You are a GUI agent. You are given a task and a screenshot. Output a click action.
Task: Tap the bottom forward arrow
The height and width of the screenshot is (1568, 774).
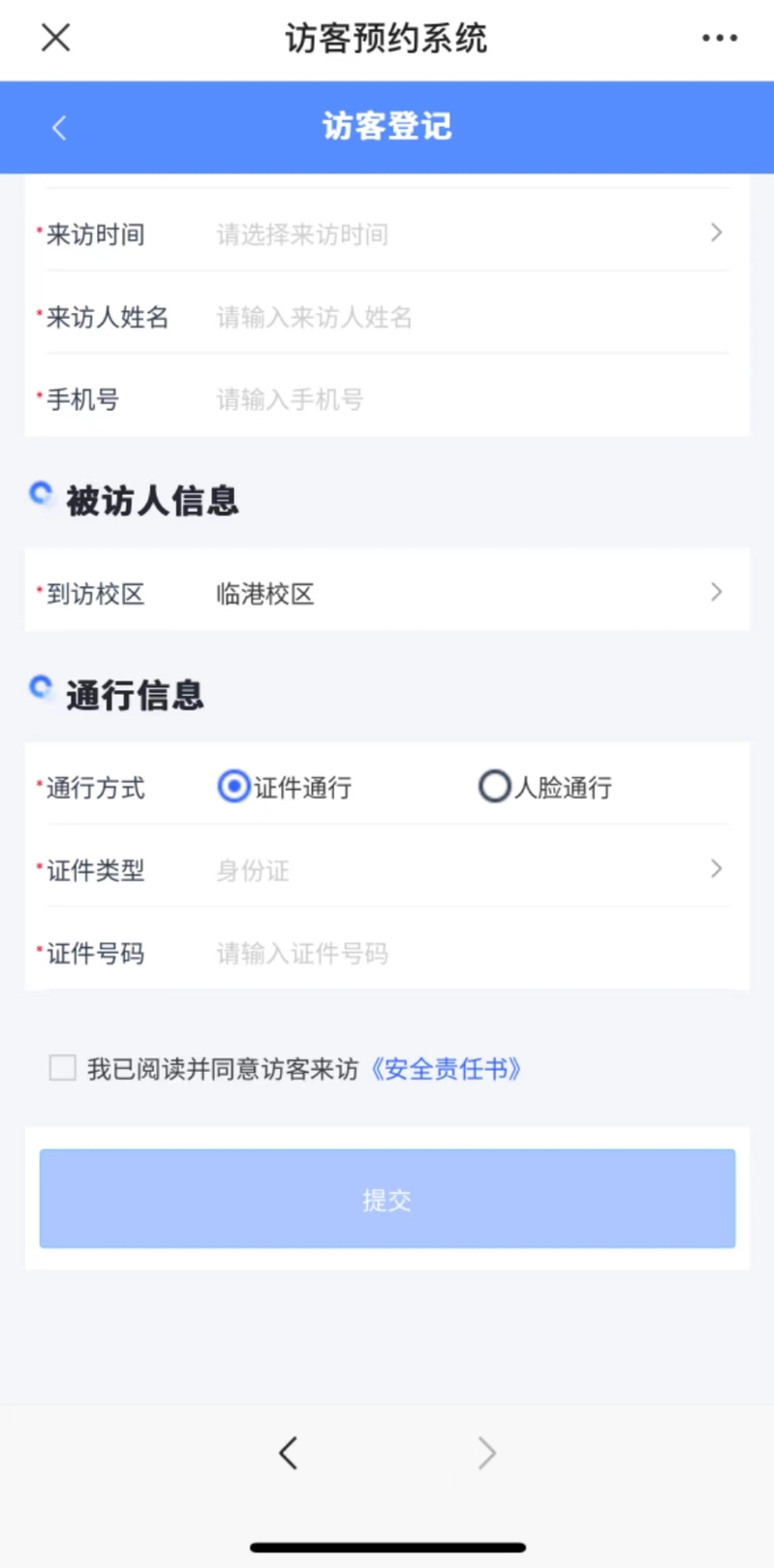point(486,1453)
